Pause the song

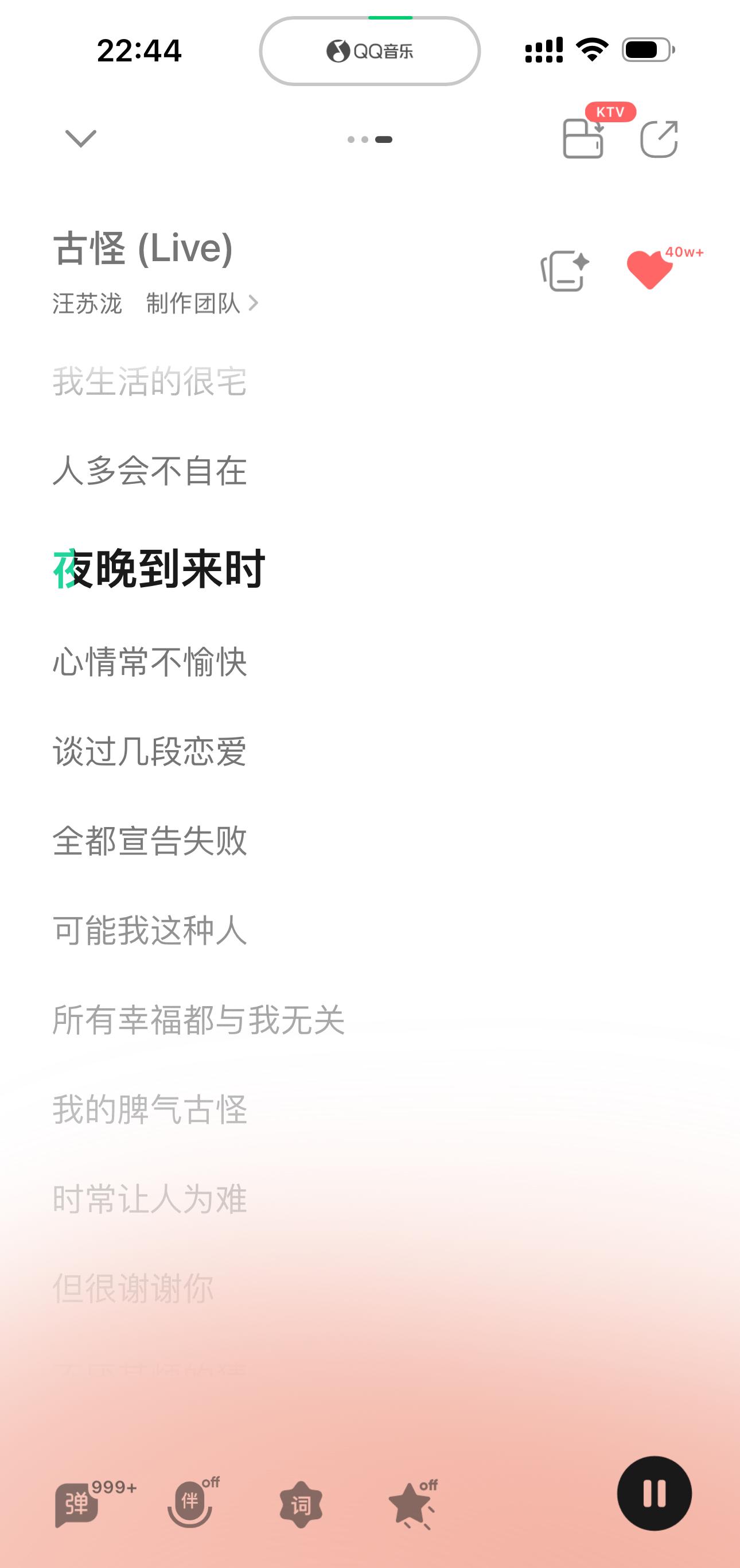coord(654,1493)
